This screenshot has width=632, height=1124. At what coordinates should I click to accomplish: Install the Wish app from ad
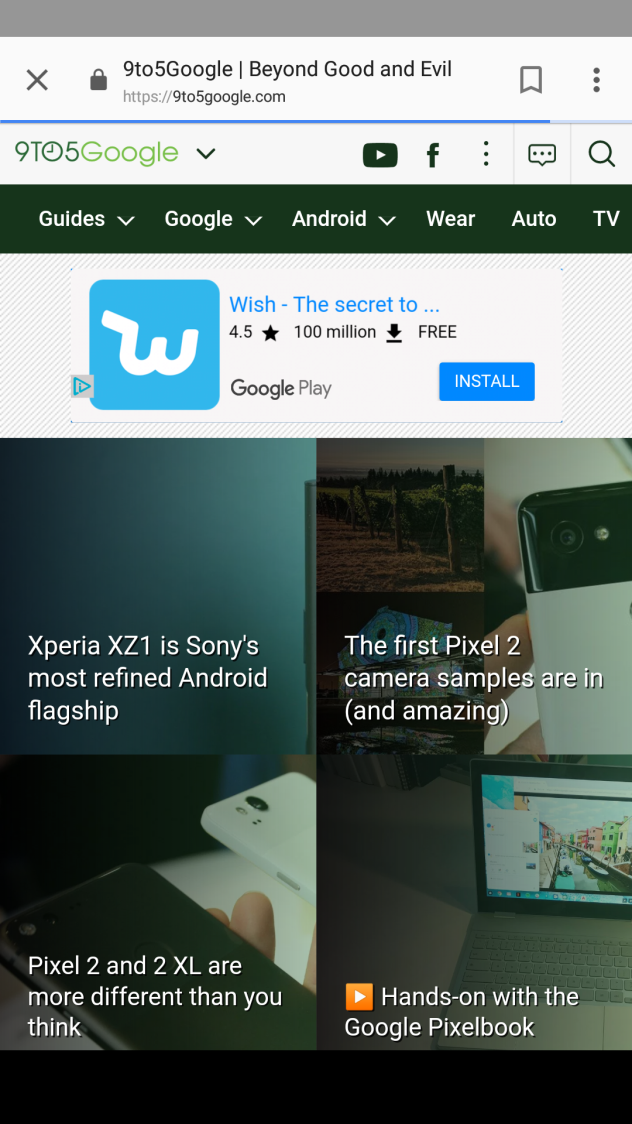[487, 381]
